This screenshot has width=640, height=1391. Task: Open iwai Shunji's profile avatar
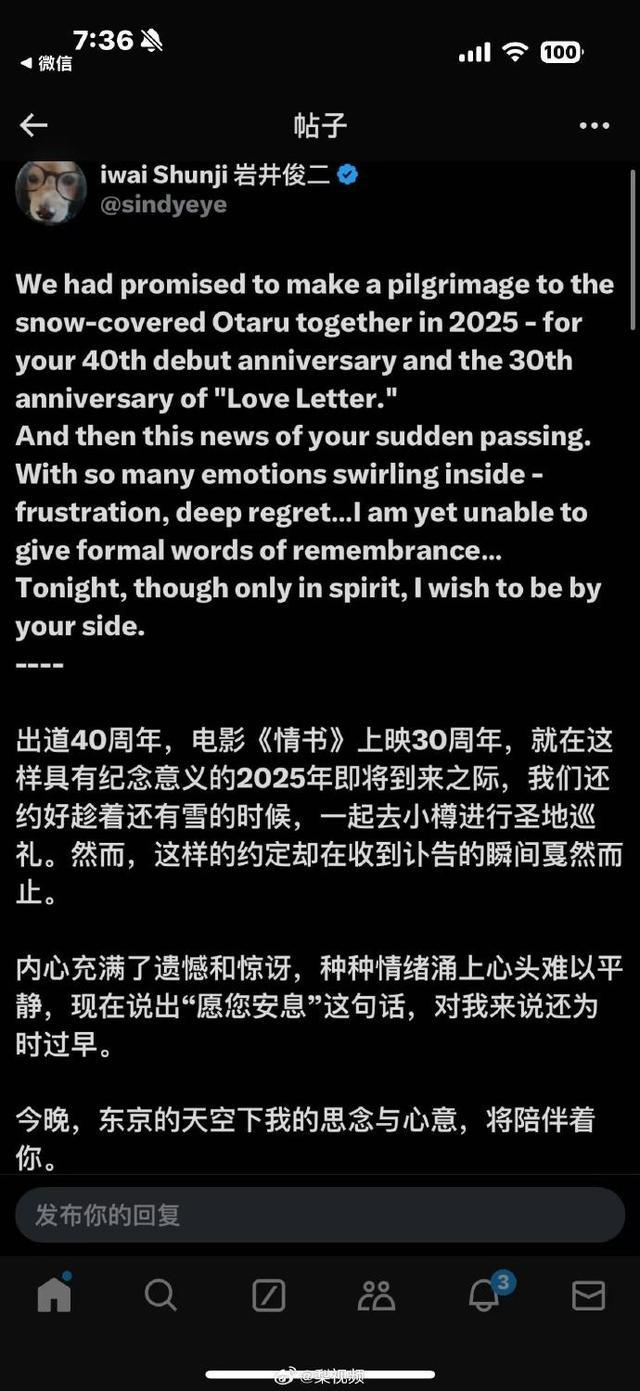pyautogui.click(x=50, y=191)
